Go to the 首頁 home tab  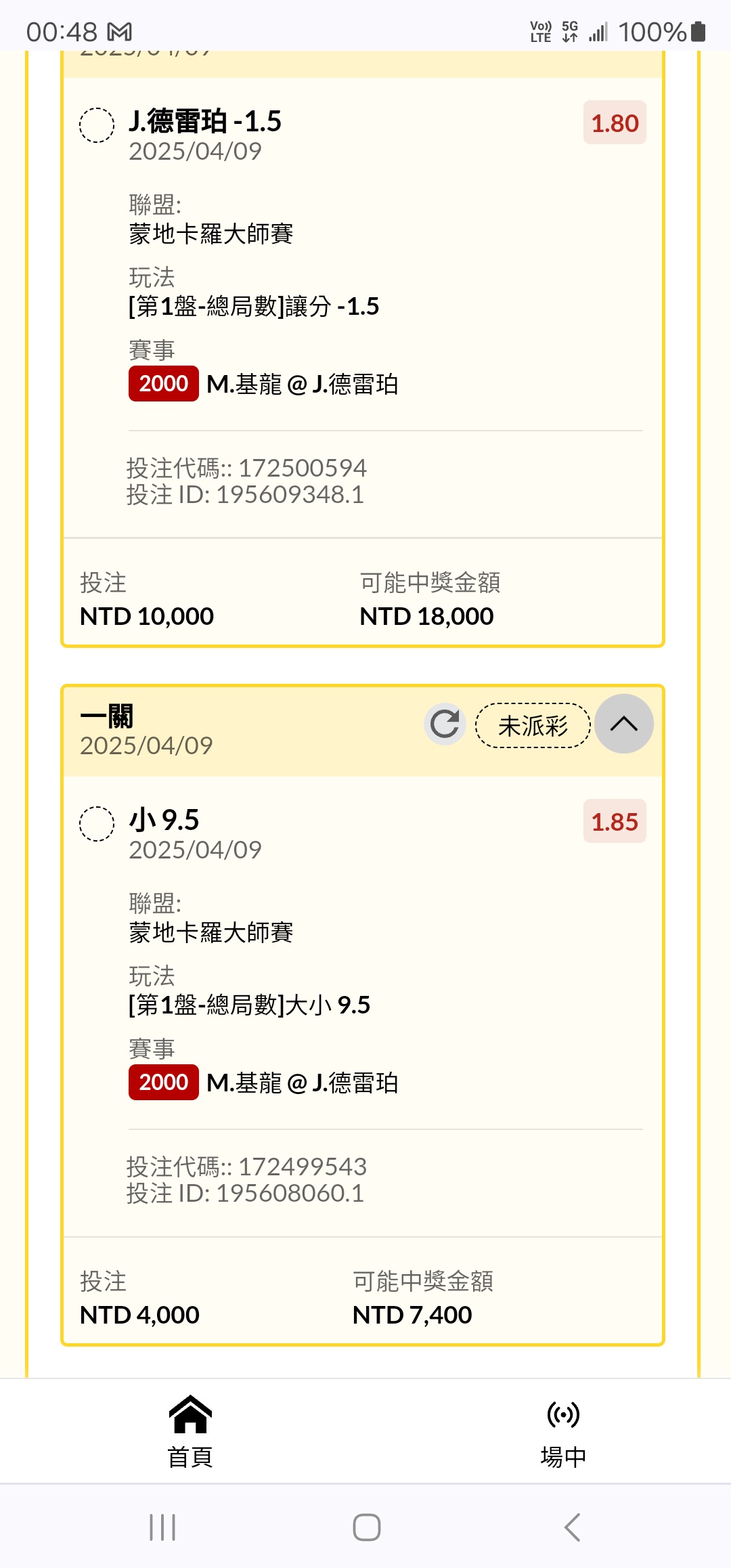[x=190, y=1431]
